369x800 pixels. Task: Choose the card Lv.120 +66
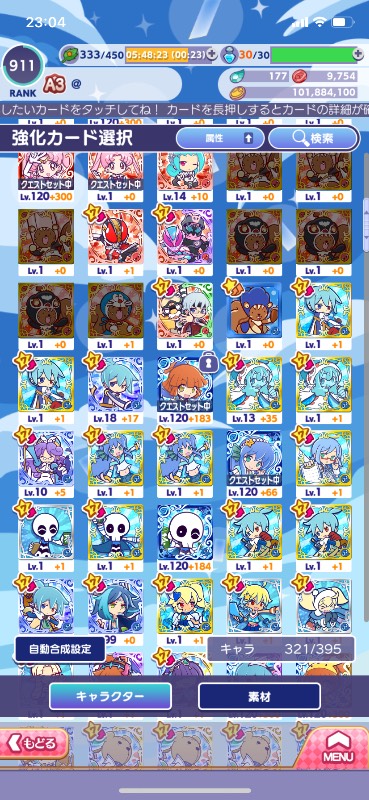tap(254, 465)
